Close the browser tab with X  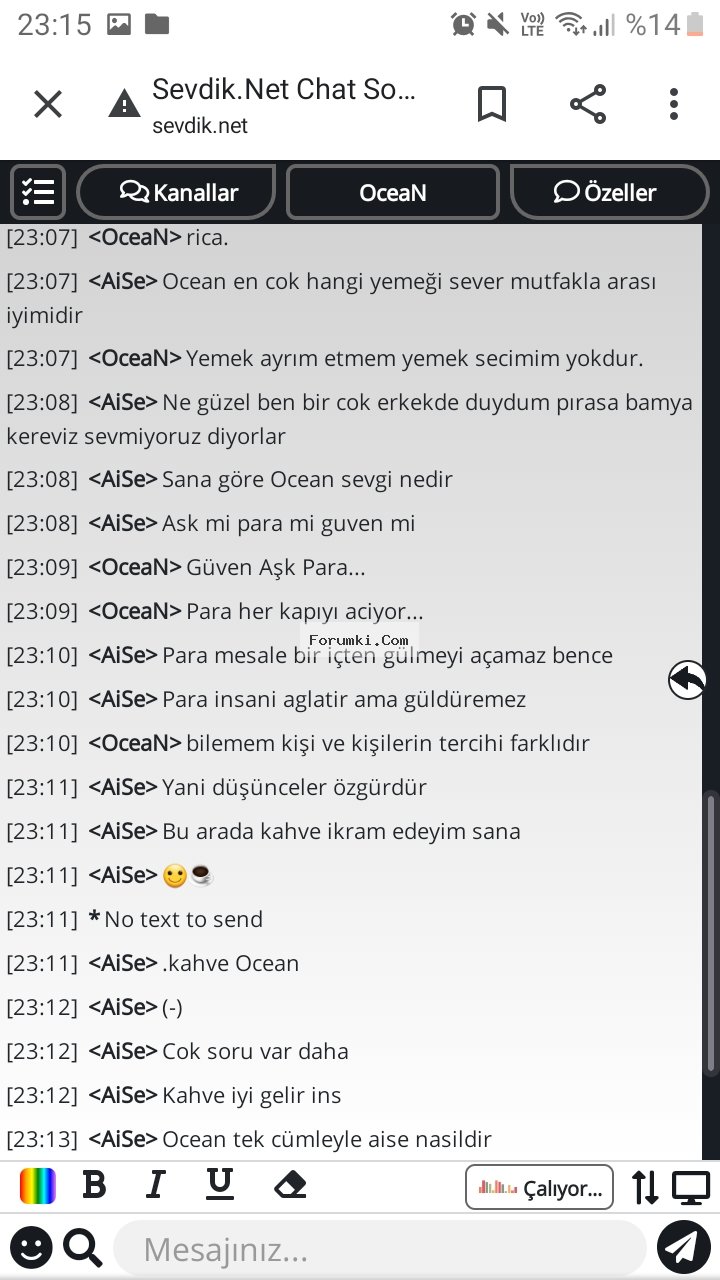[47, 104]
